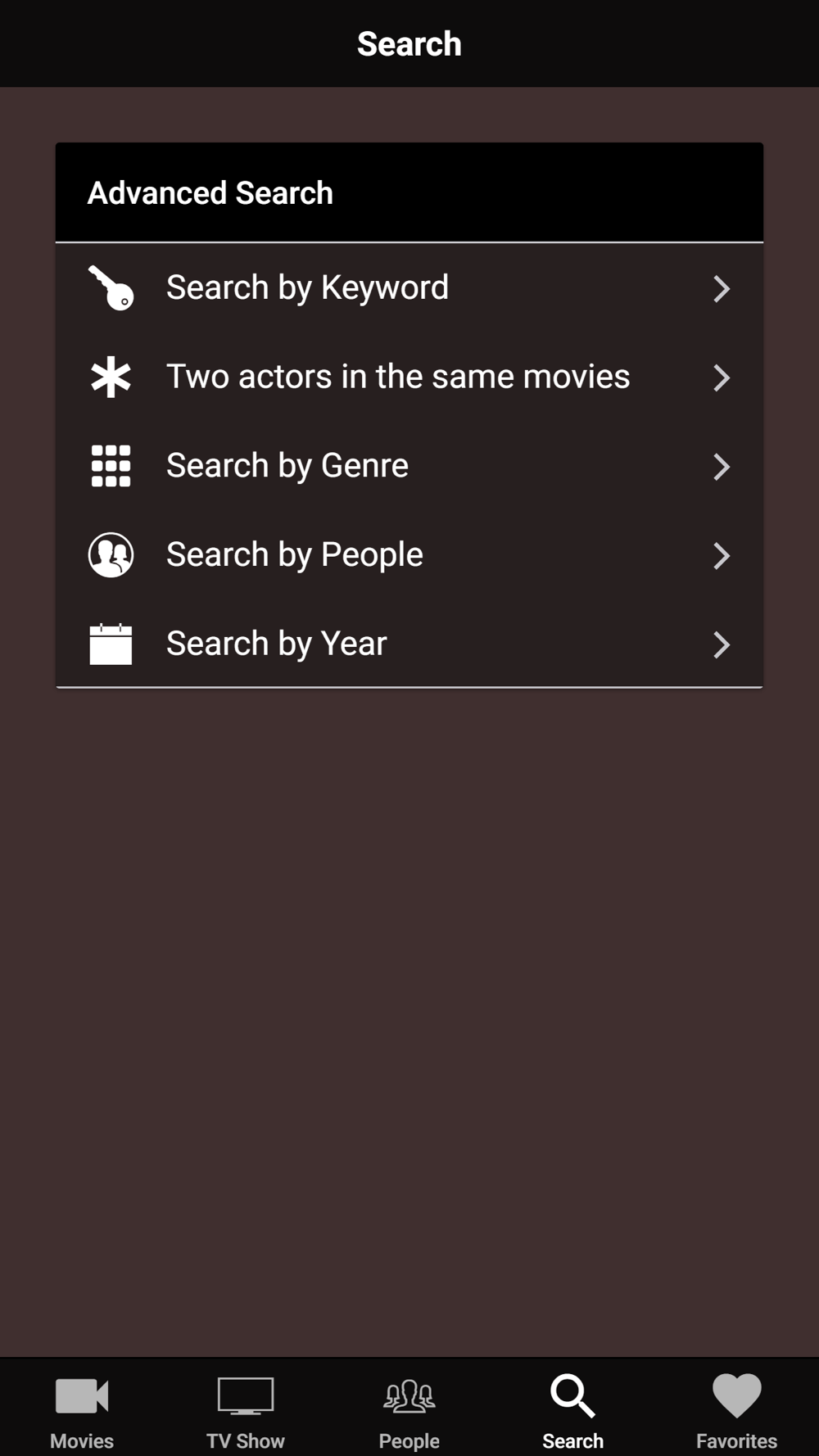Select Two actors in the same movies
This screenshot has width=819, height=1456.
(409, 378)
